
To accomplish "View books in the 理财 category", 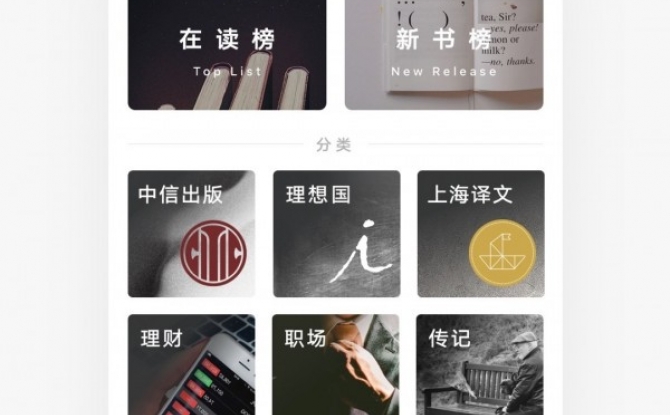I will 191,366.
